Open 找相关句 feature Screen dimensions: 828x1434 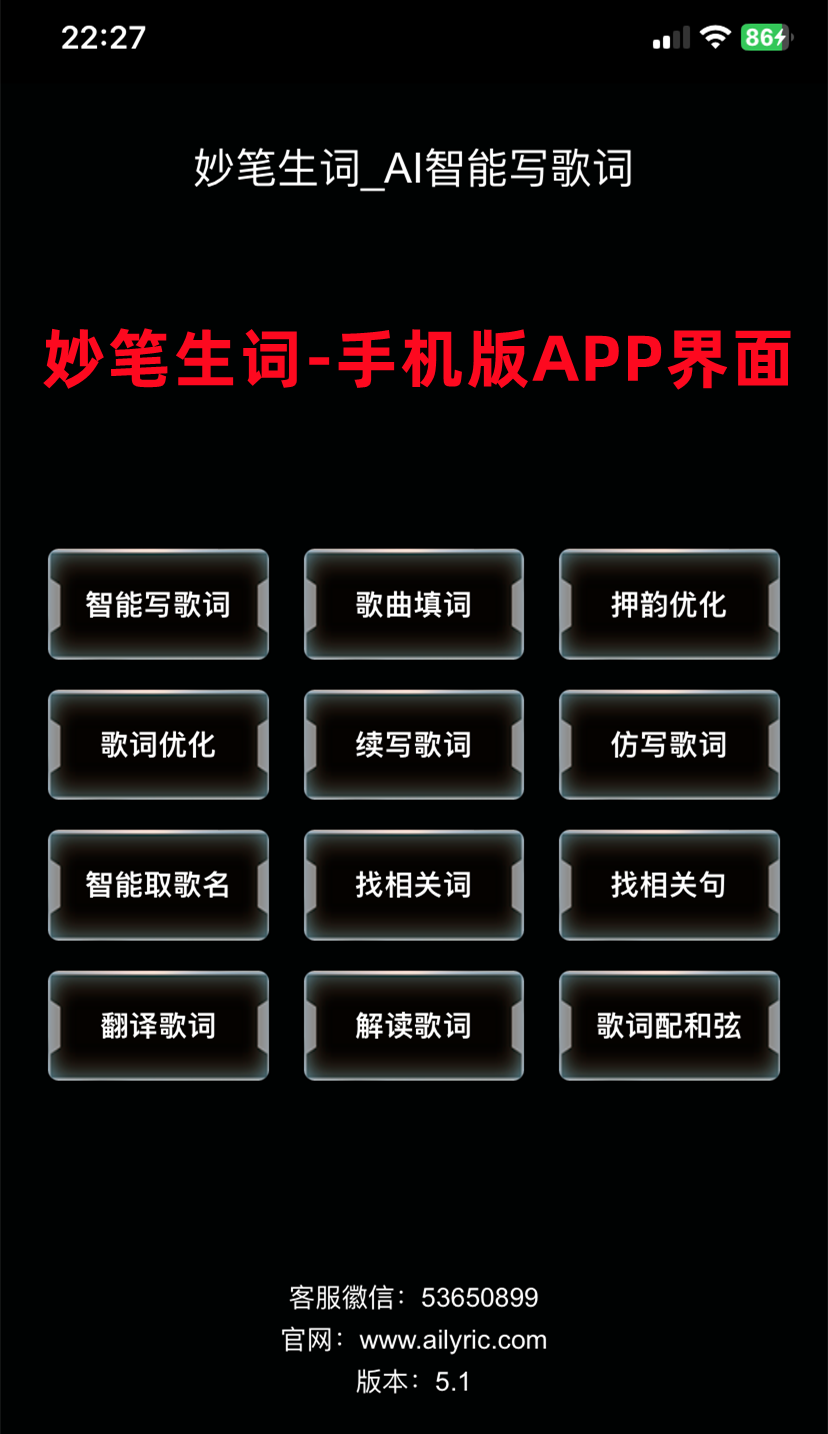click(669, 884)
